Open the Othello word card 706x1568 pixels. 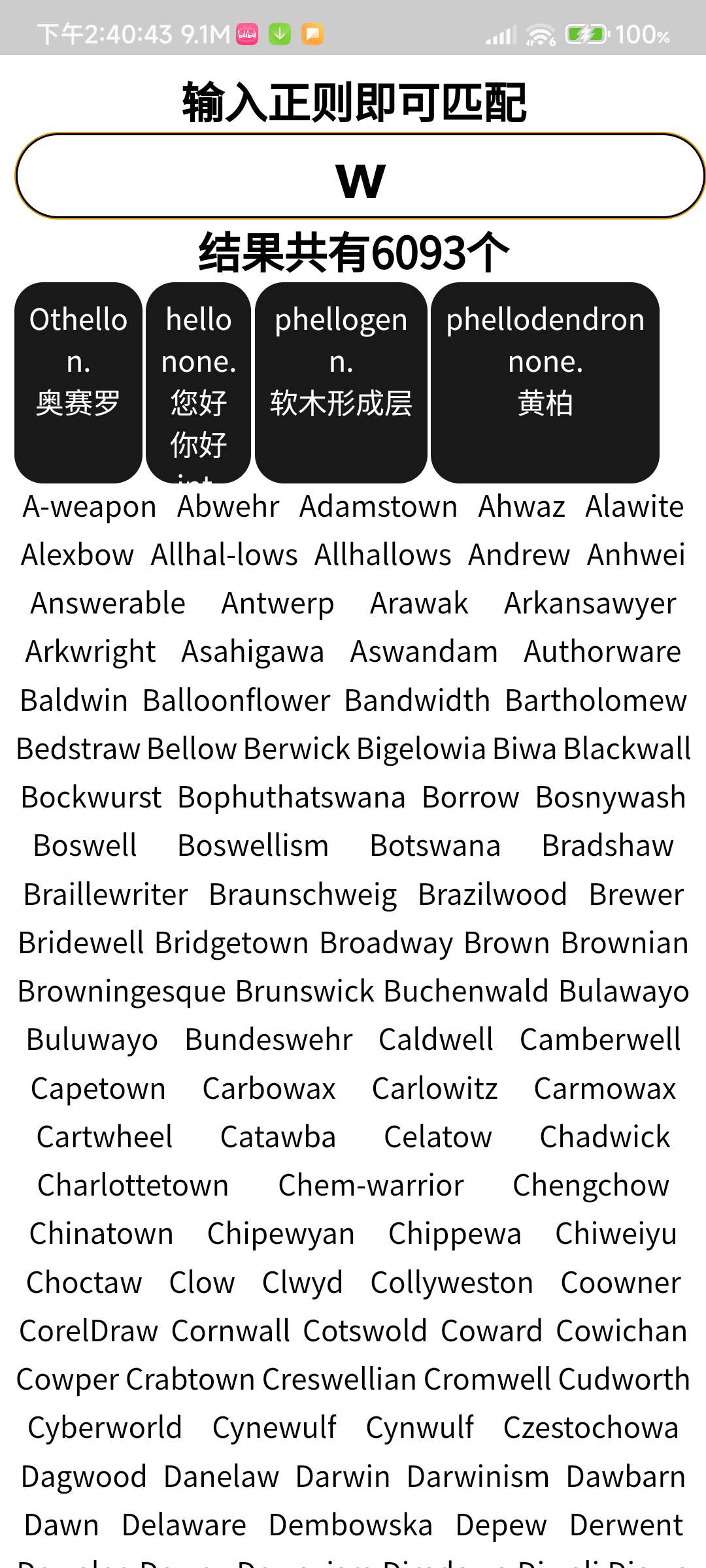[78, 383]
